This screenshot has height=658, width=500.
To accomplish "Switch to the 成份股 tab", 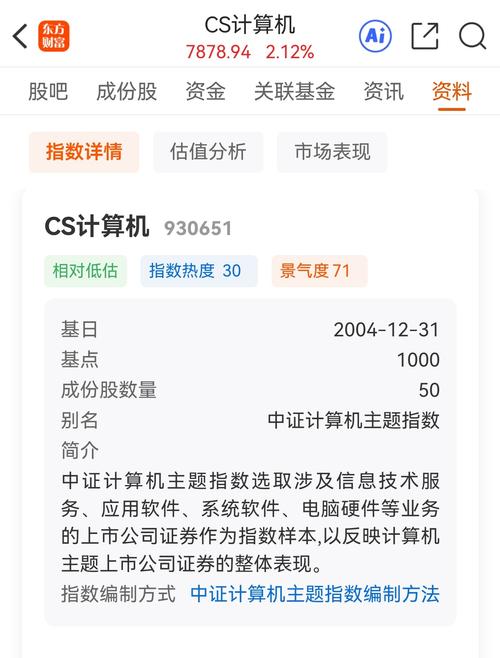I will pos(126,91).
